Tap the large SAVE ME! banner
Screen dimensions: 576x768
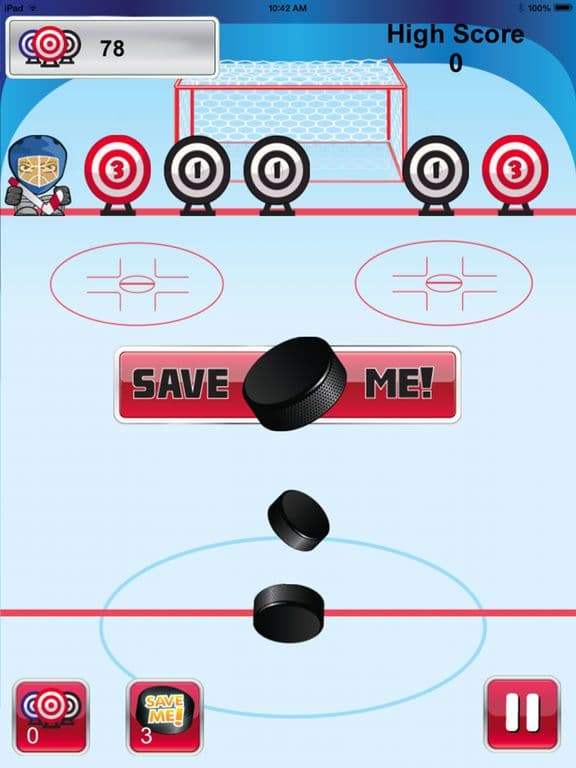pyautogui.click(x=288, y=384)
